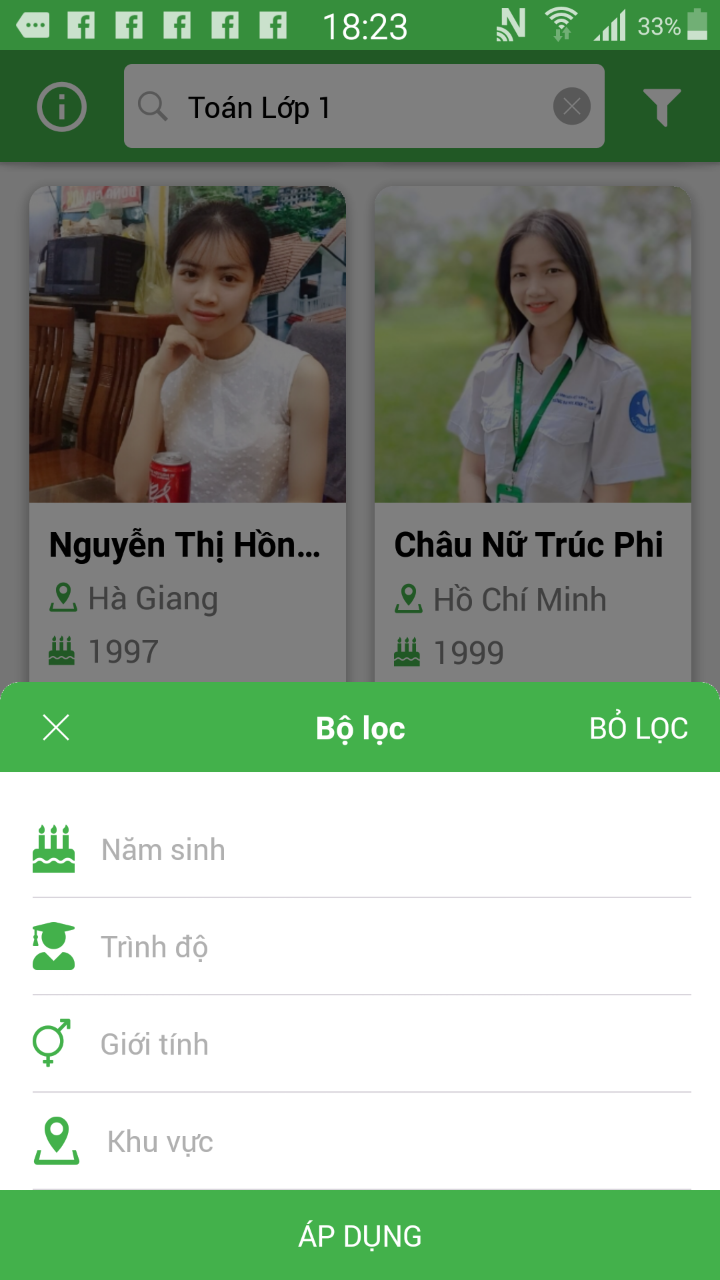Clear the search text Toán Lớp 1
Screen dimensions: 720x1280
pyautogui.click(x=571, y=106)
